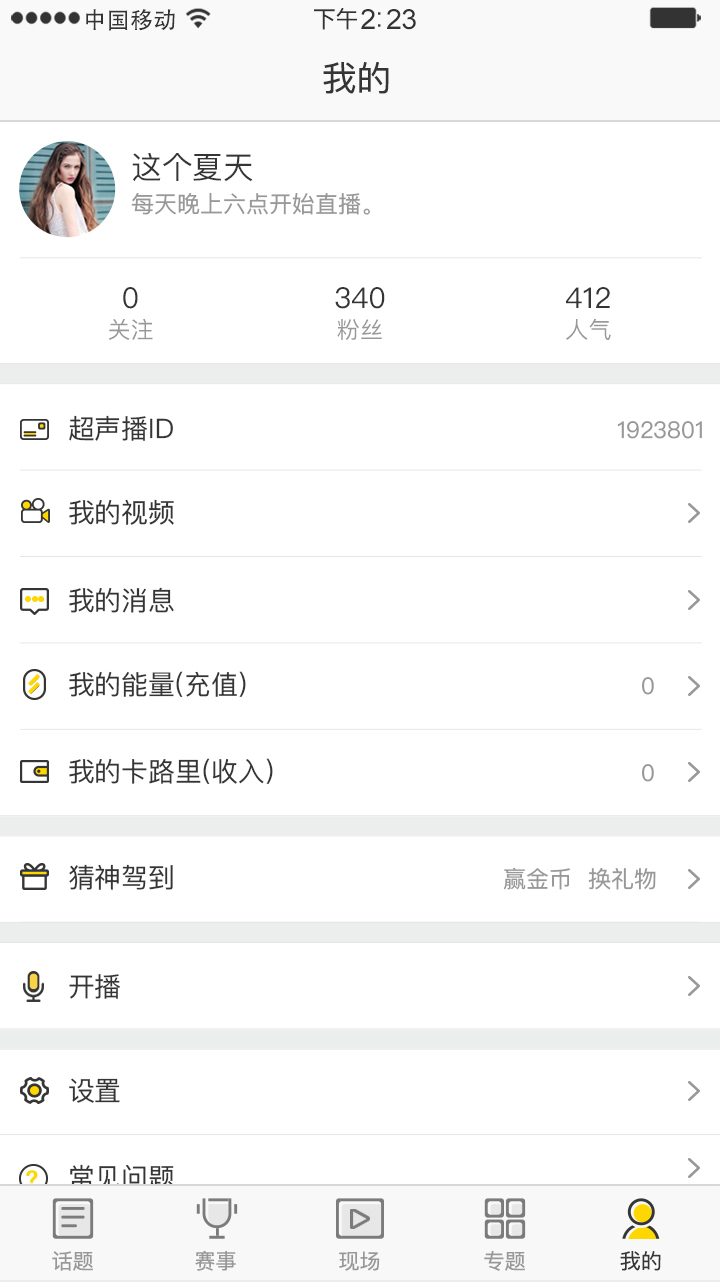Screen dimensions: 720x1282
Task: Expand the 开播 row chevron
Action: click(x=693, y=986)
